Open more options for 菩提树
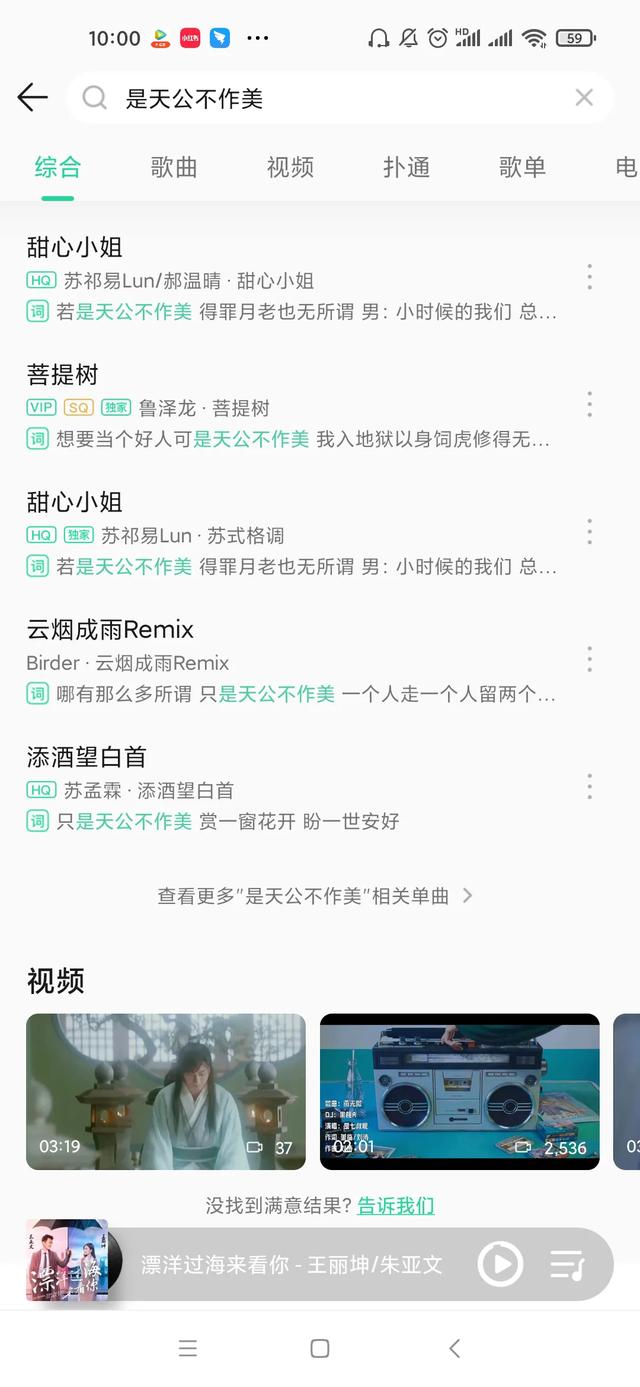 (x=589, y=404)
